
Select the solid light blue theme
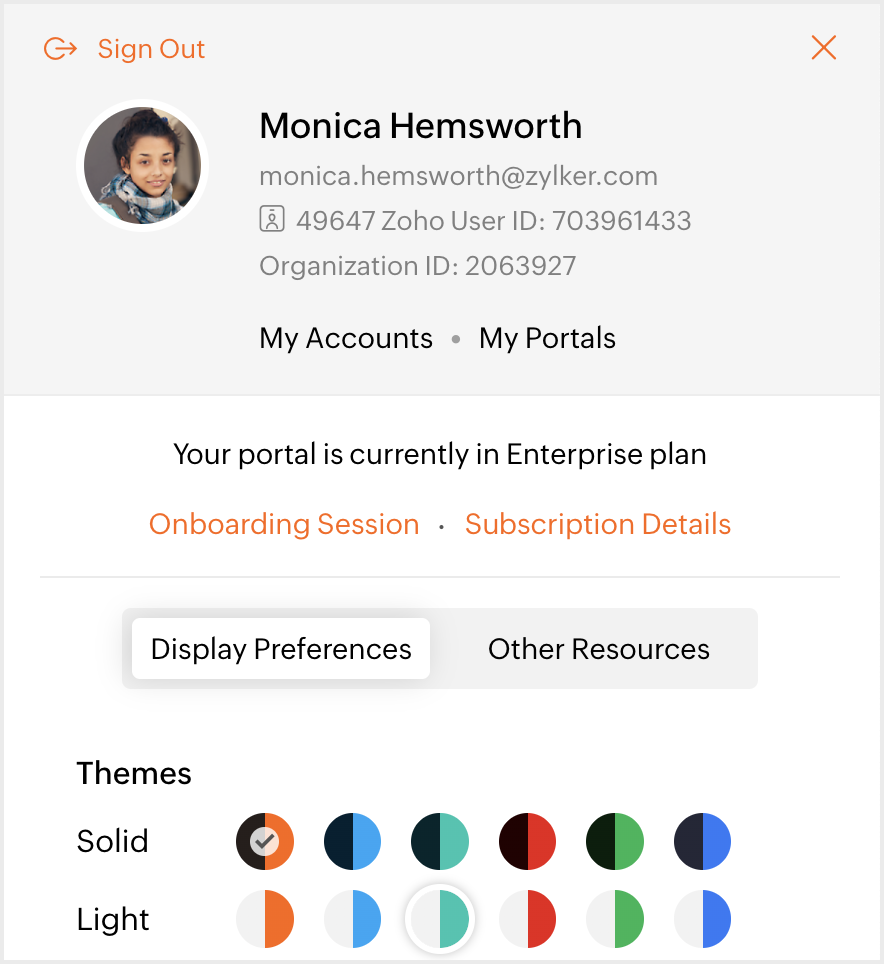pos(352,841)
